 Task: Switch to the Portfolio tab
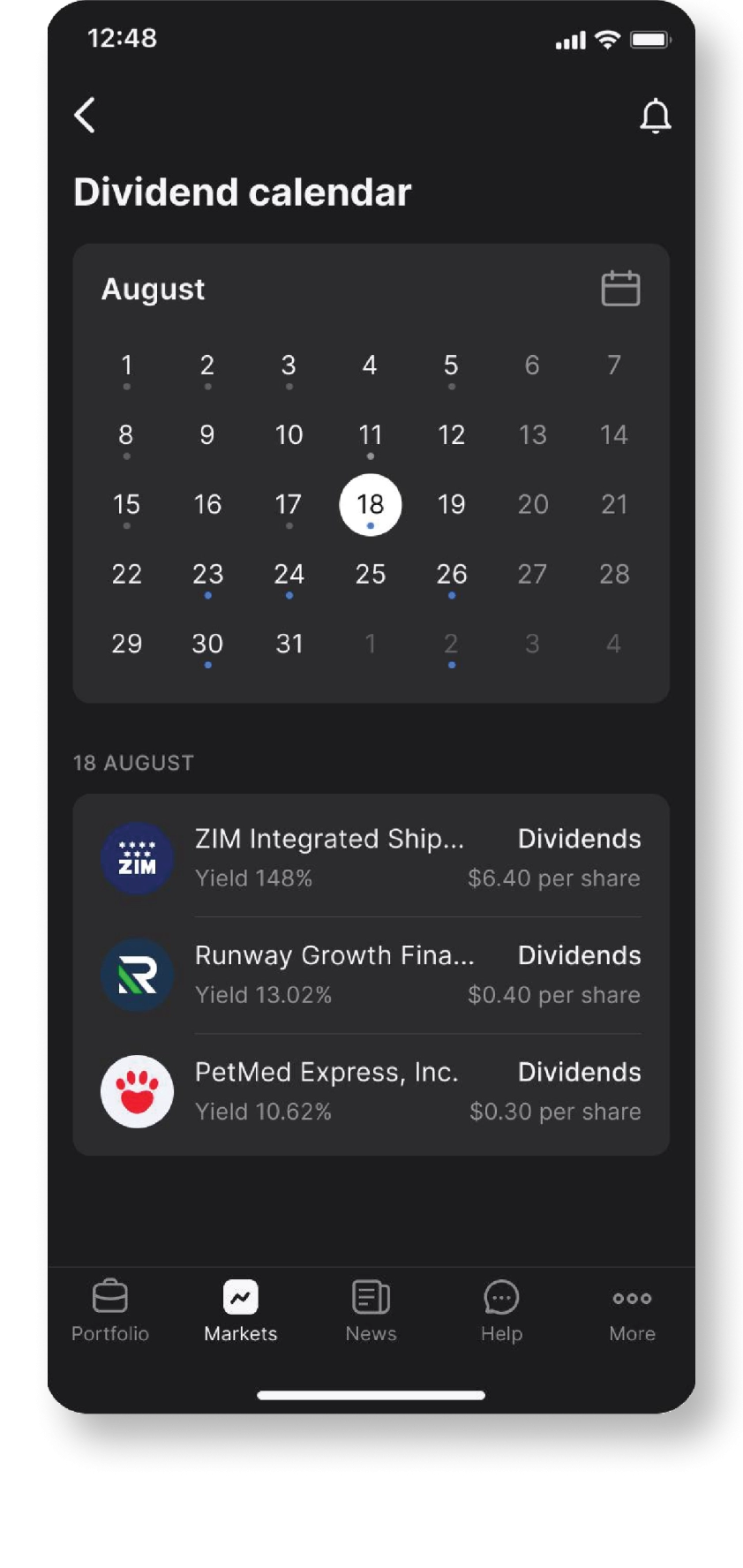coord(110,1311)
